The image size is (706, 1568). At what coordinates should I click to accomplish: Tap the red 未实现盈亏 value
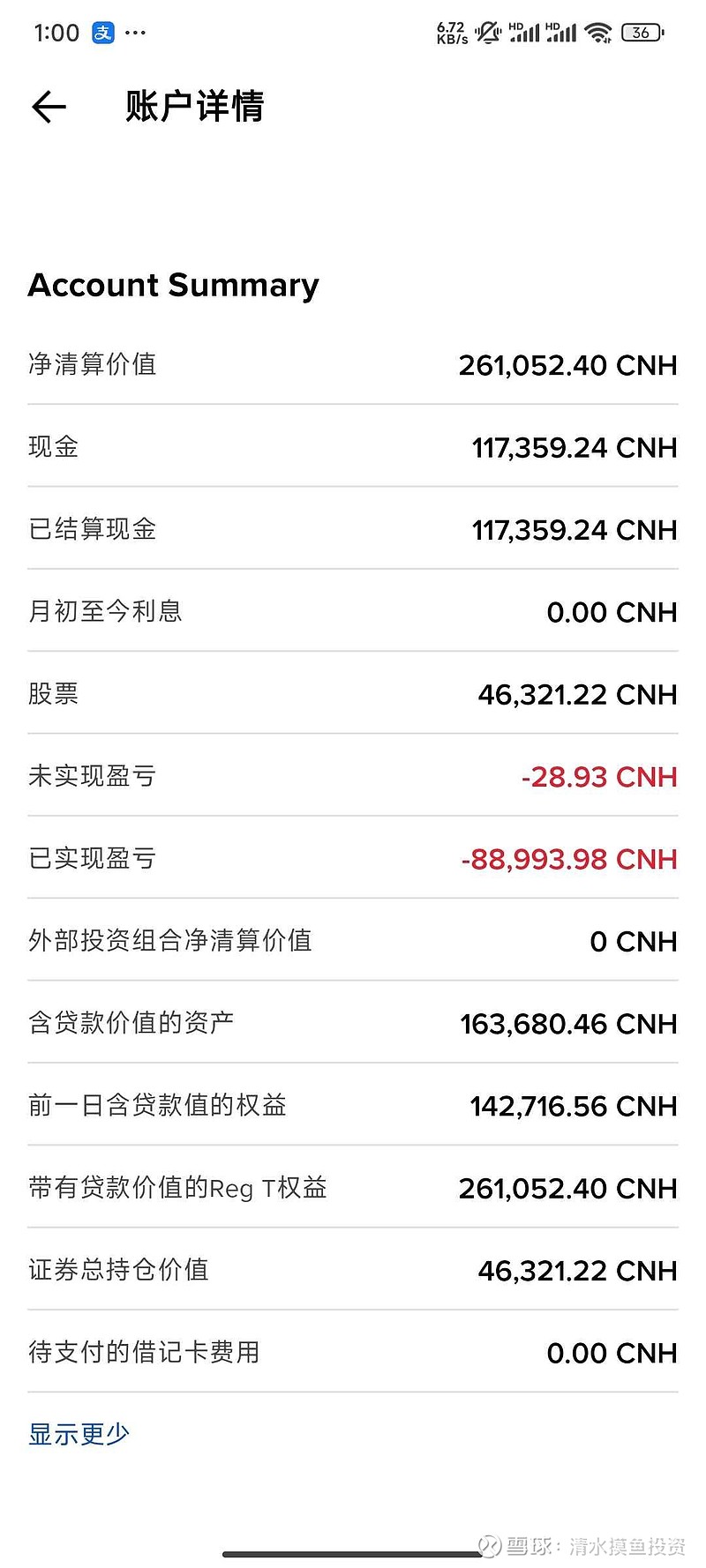pyautogui.click(x=599, y=777)
